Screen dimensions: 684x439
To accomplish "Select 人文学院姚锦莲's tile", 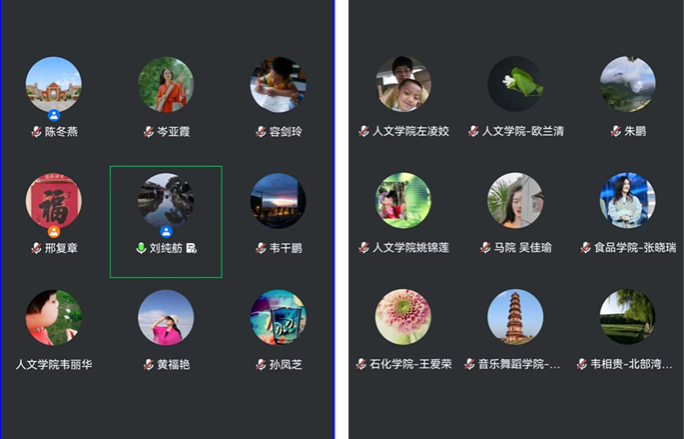I will [404, 202].
